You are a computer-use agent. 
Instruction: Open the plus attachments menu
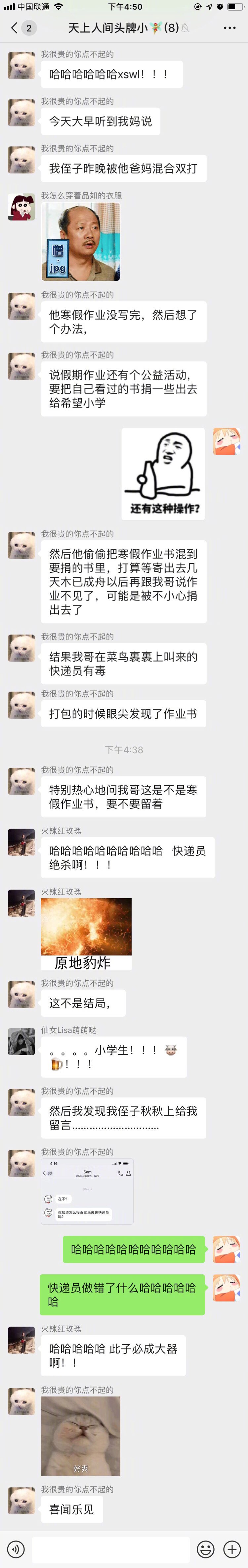(x=232, y=1548)
